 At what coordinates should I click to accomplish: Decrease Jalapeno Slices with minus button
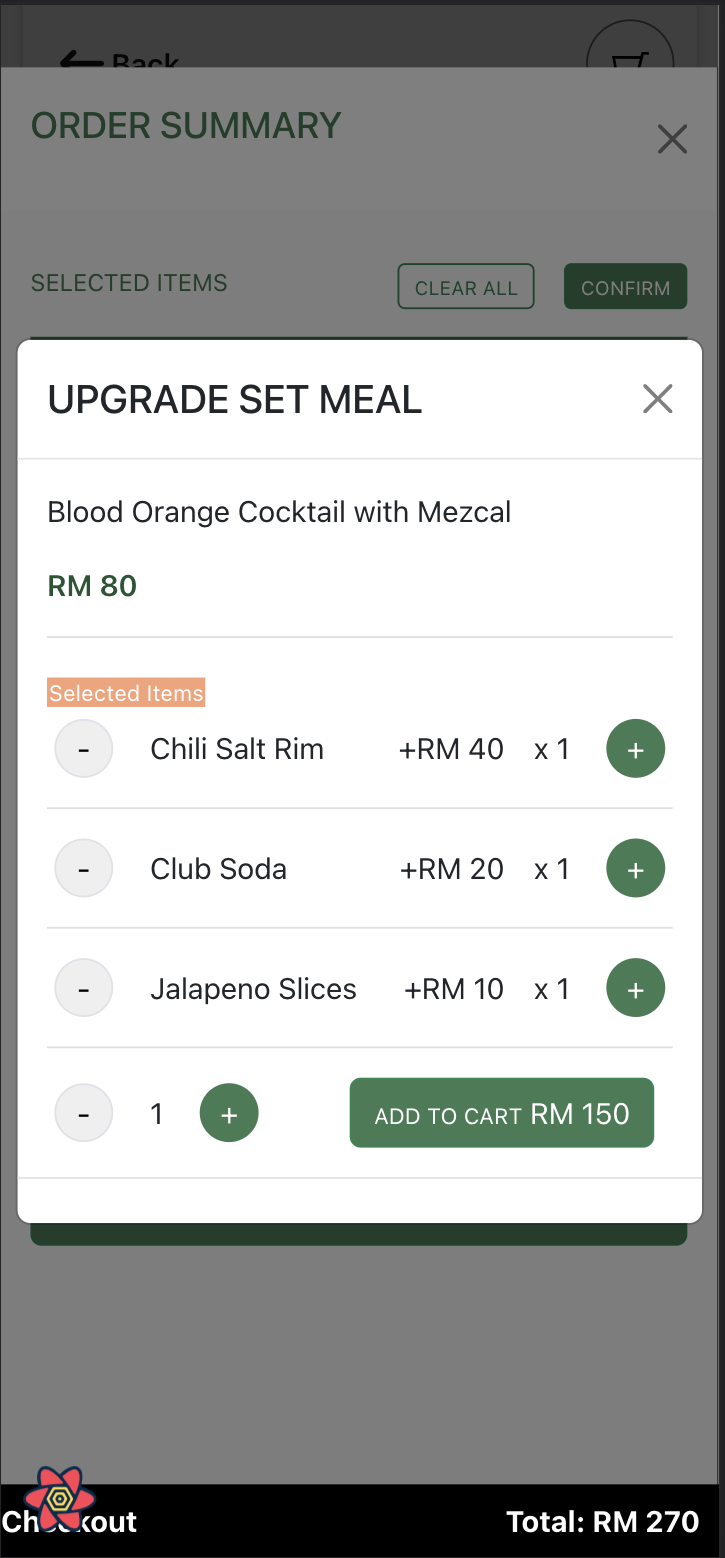[x=83, y=988]
